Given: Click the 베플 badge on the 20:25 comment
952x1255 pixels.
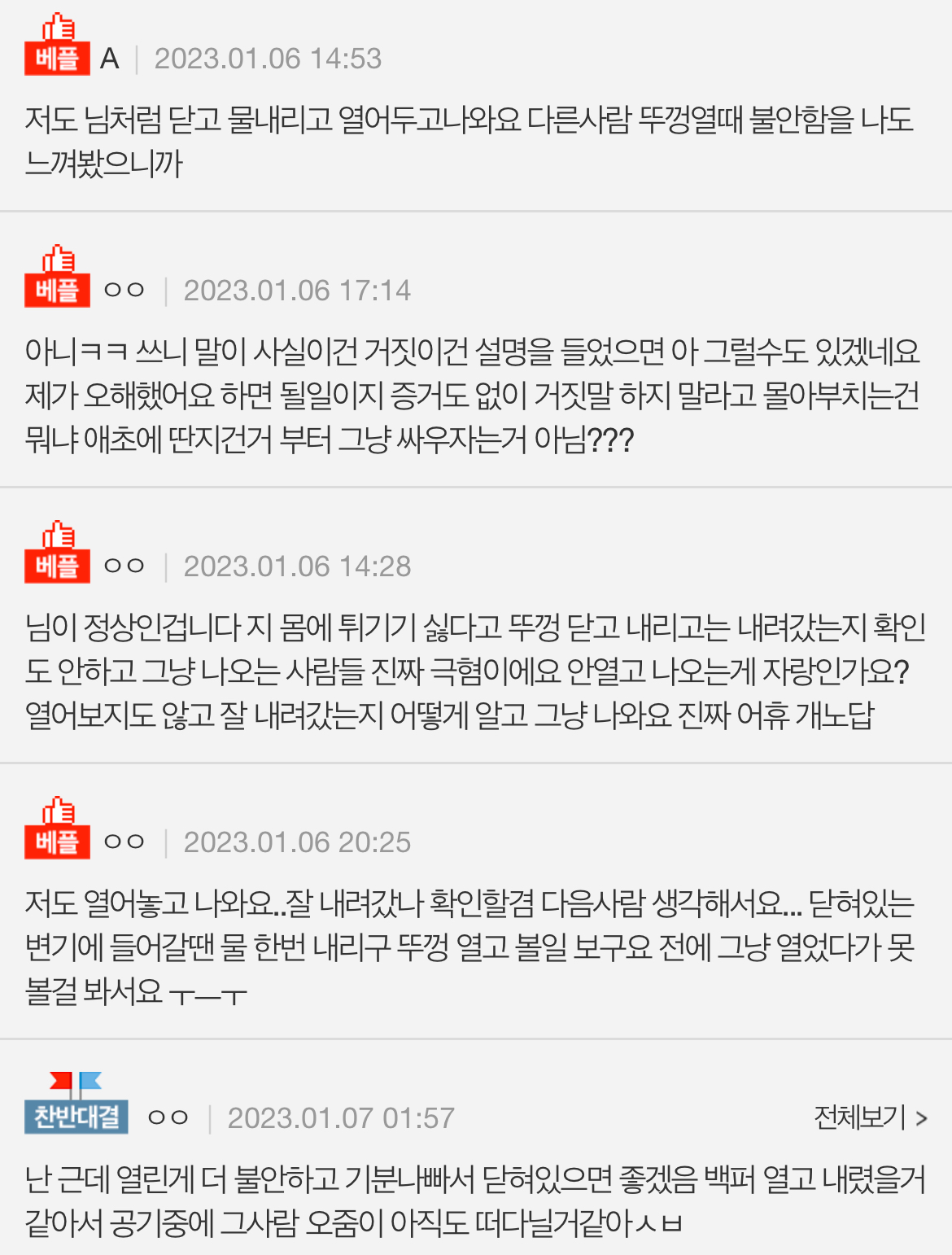Looking at the screenshot, I should 57,842.
